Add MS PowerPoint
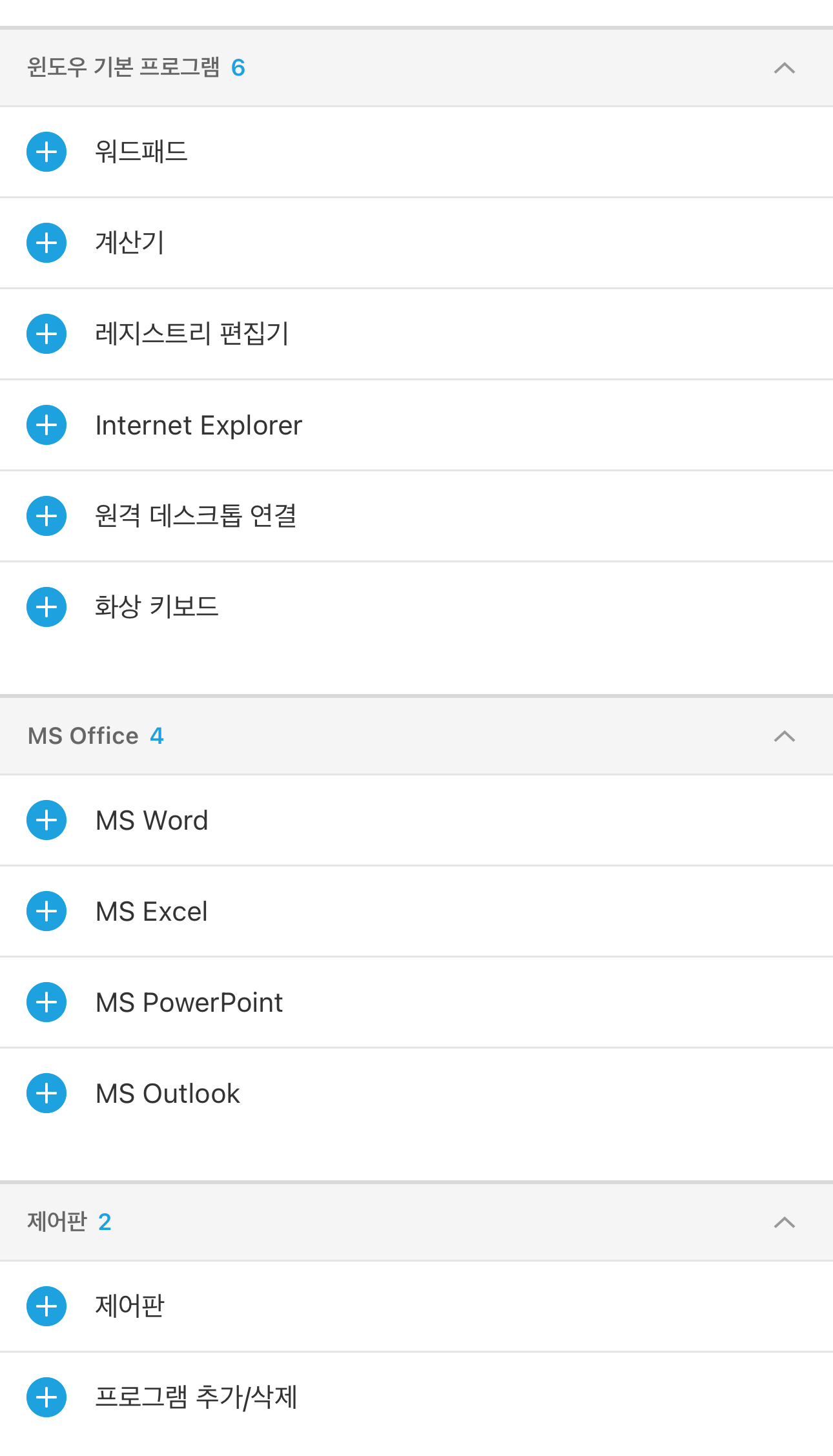 click(46, 1002)
